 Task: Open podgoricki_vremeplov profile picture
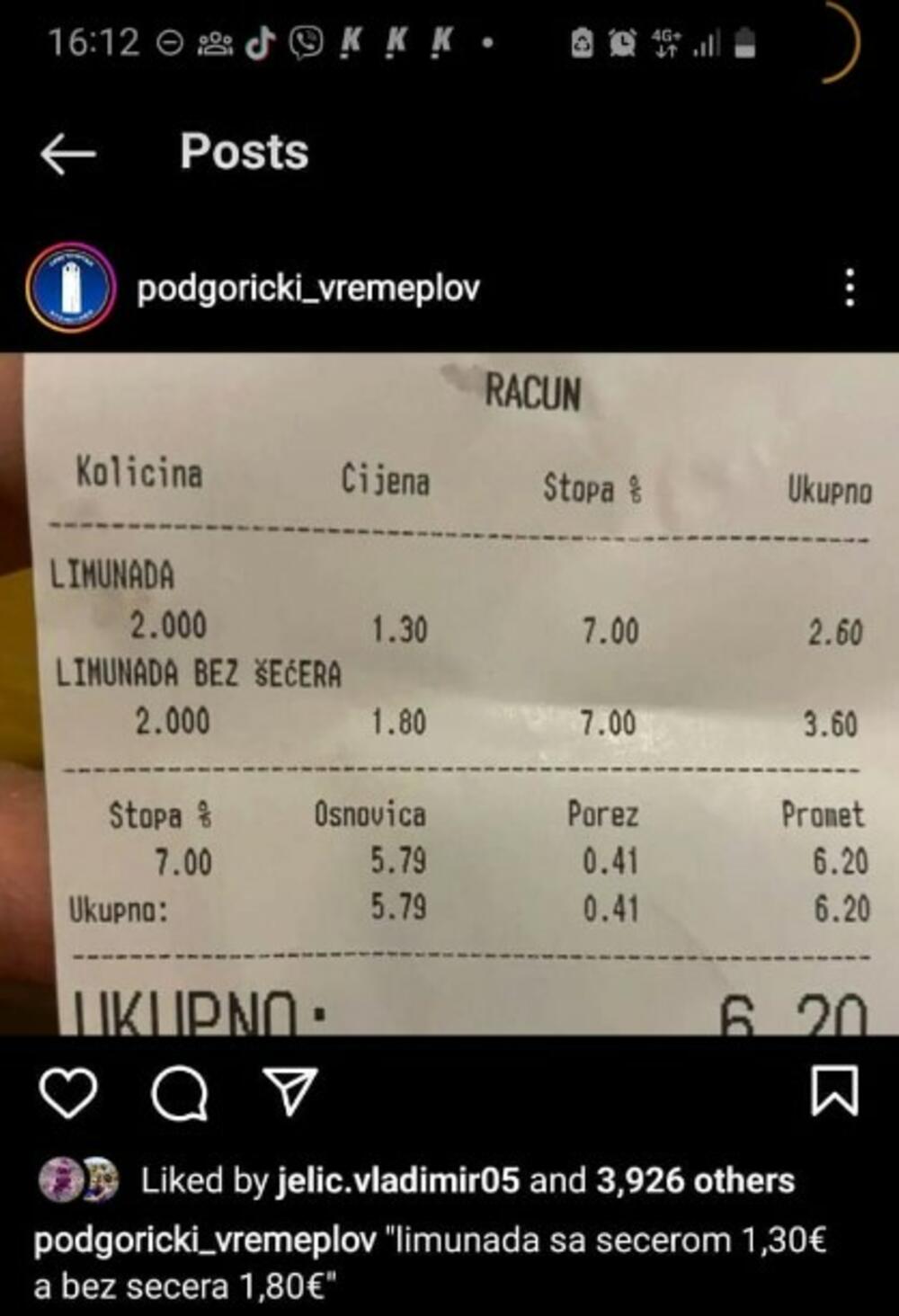pyautogui.click(x=71, y=289)
